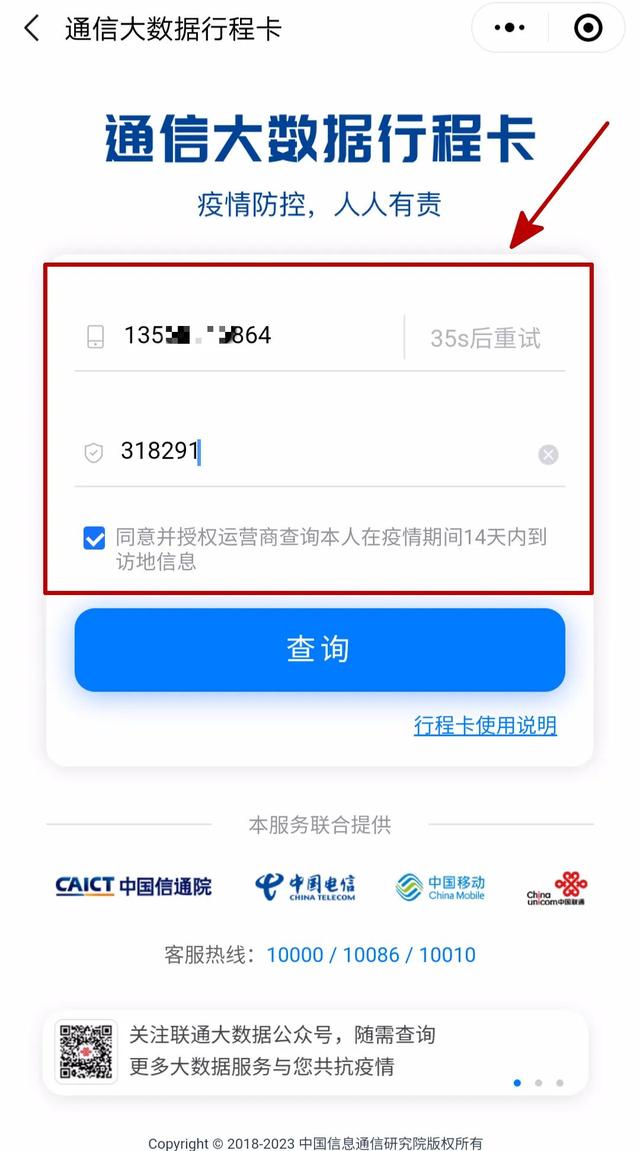
Task: Open the 行程卡使用说明 link
Action: 485,726
